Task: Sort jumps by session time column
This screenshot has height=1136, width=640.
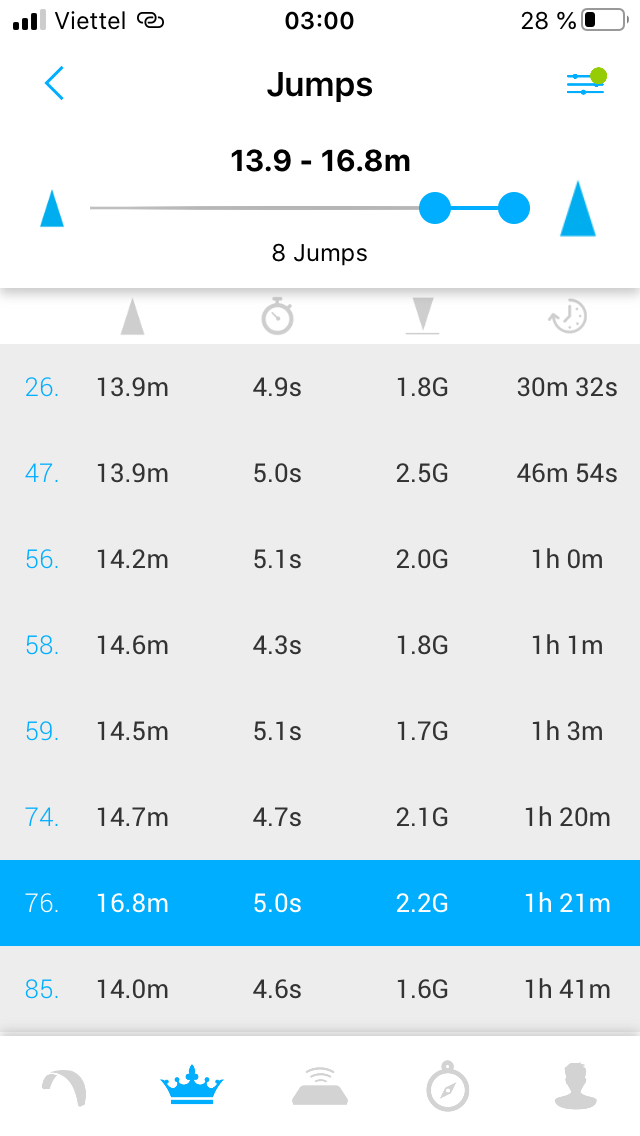Action: point(567,317)
